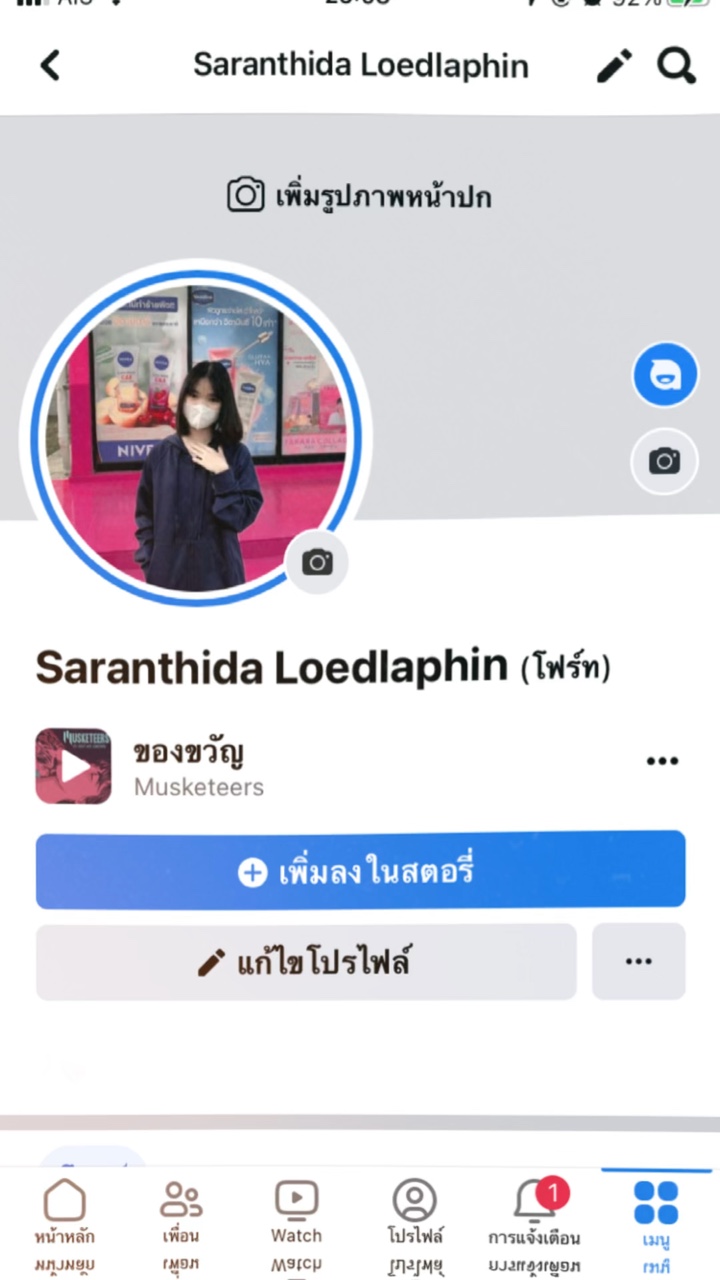
Task: Open options for the ของขวัญ song
Action: click(662, 762)
